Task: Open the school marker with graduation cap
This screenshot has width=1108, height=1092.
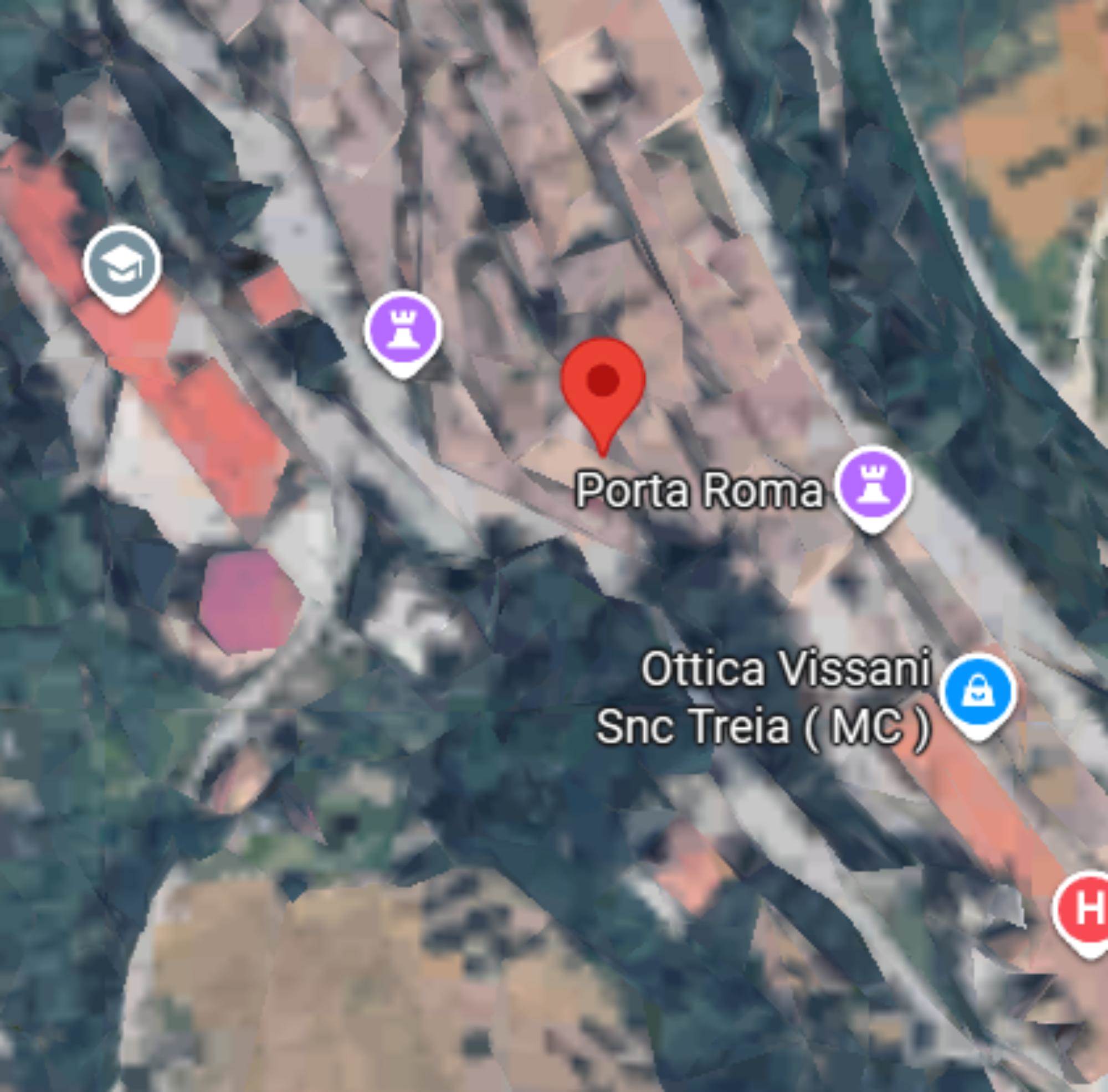Action: (121, 266)
